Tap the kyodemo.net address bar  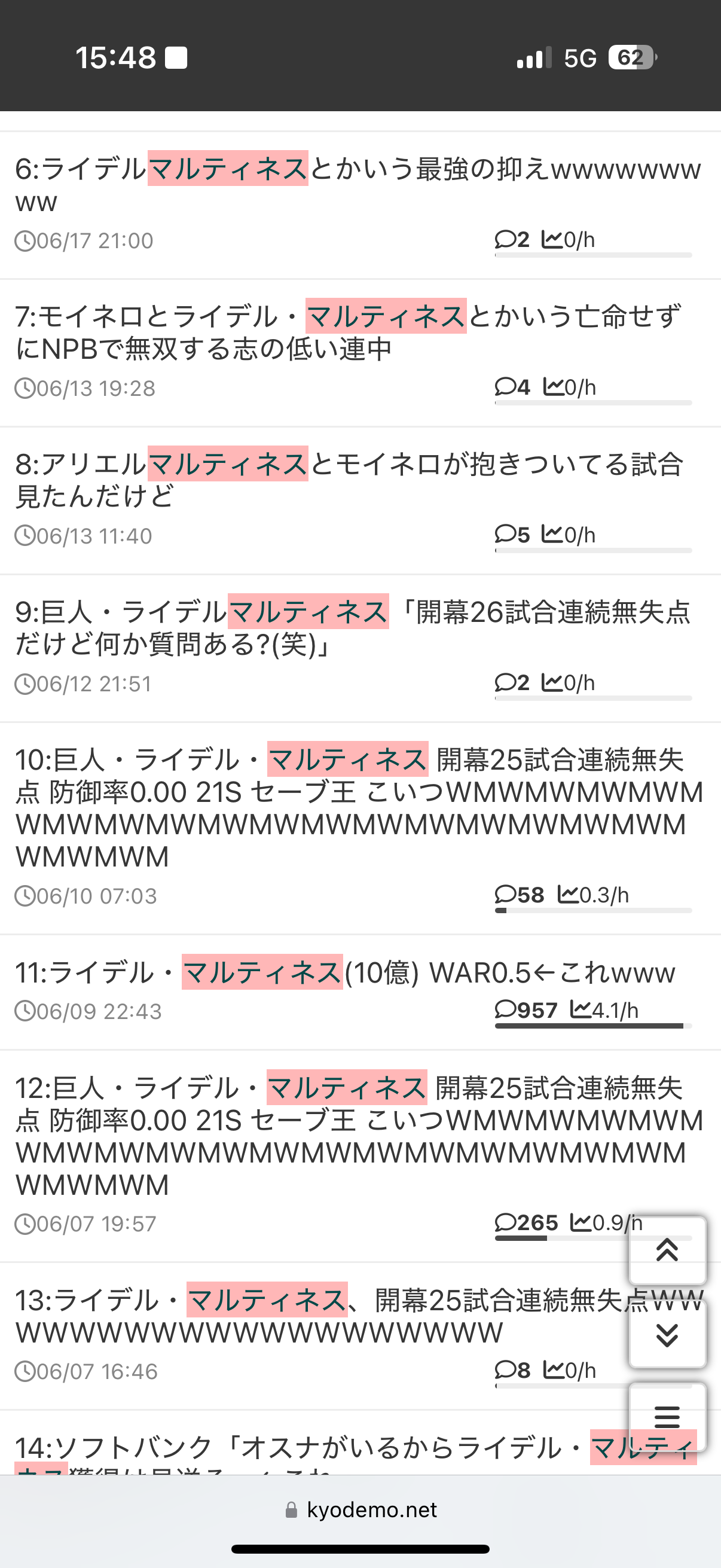(x=361, y=1510)
